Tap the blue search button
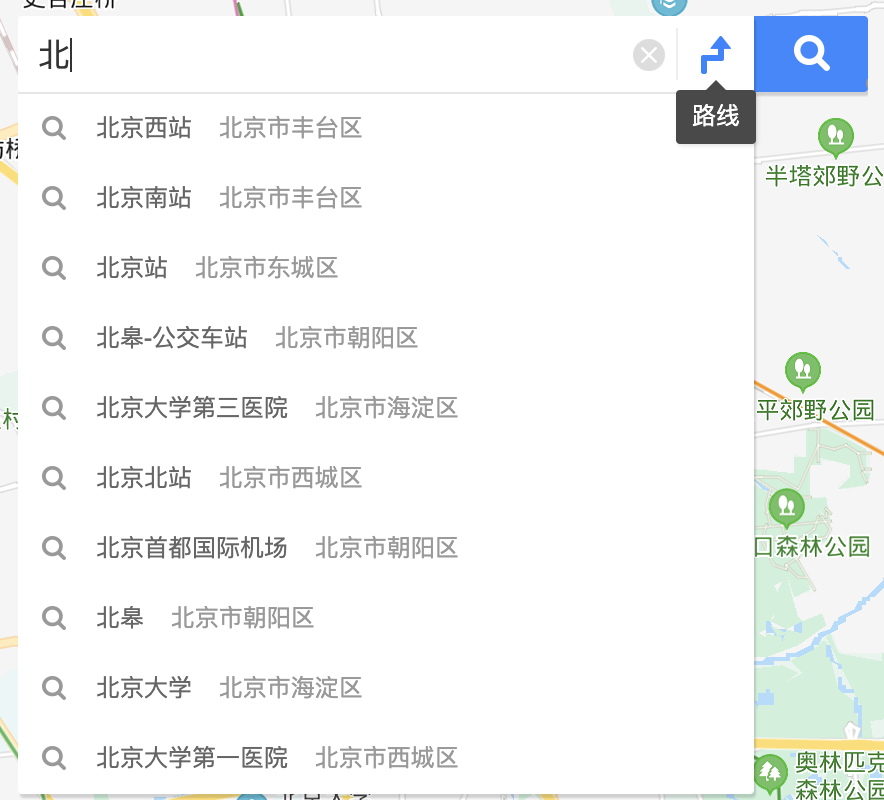 point(811,54)
